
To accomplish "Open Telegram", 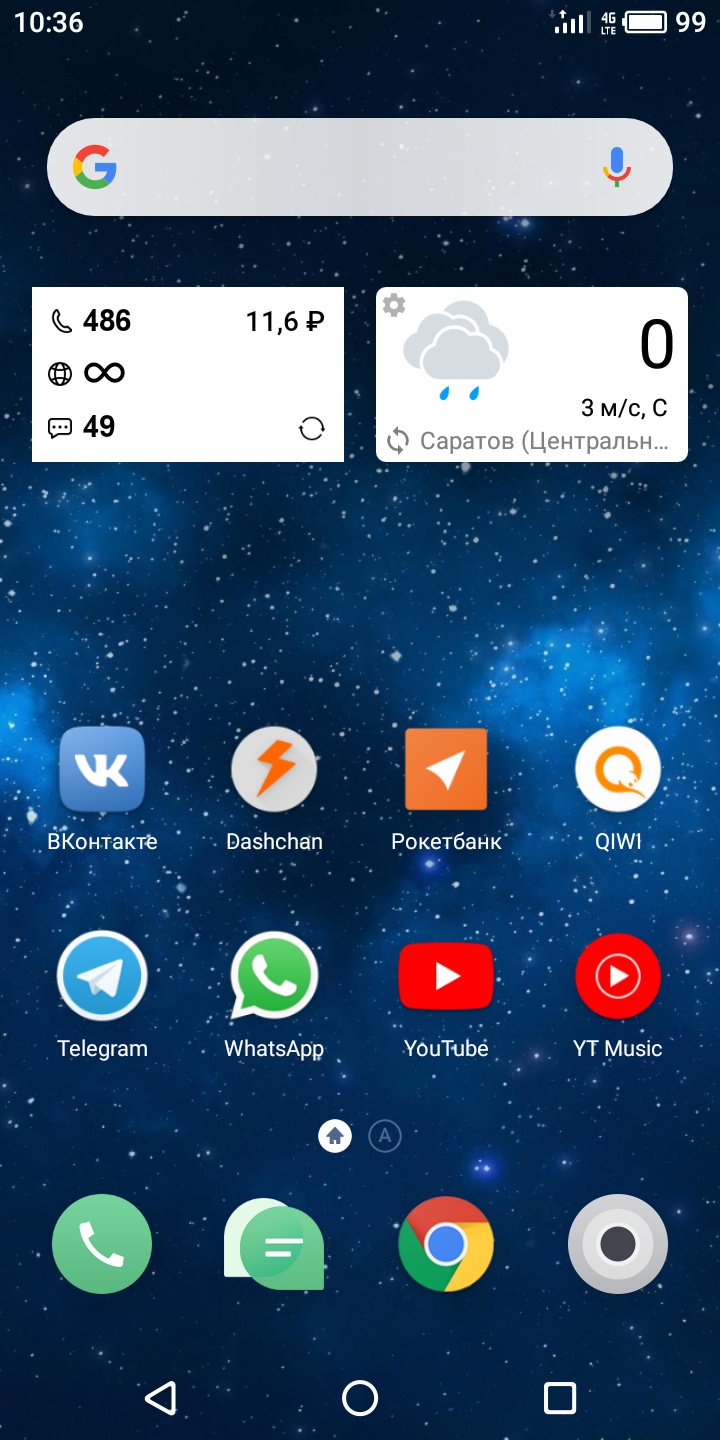I will [x=102, y=976].
